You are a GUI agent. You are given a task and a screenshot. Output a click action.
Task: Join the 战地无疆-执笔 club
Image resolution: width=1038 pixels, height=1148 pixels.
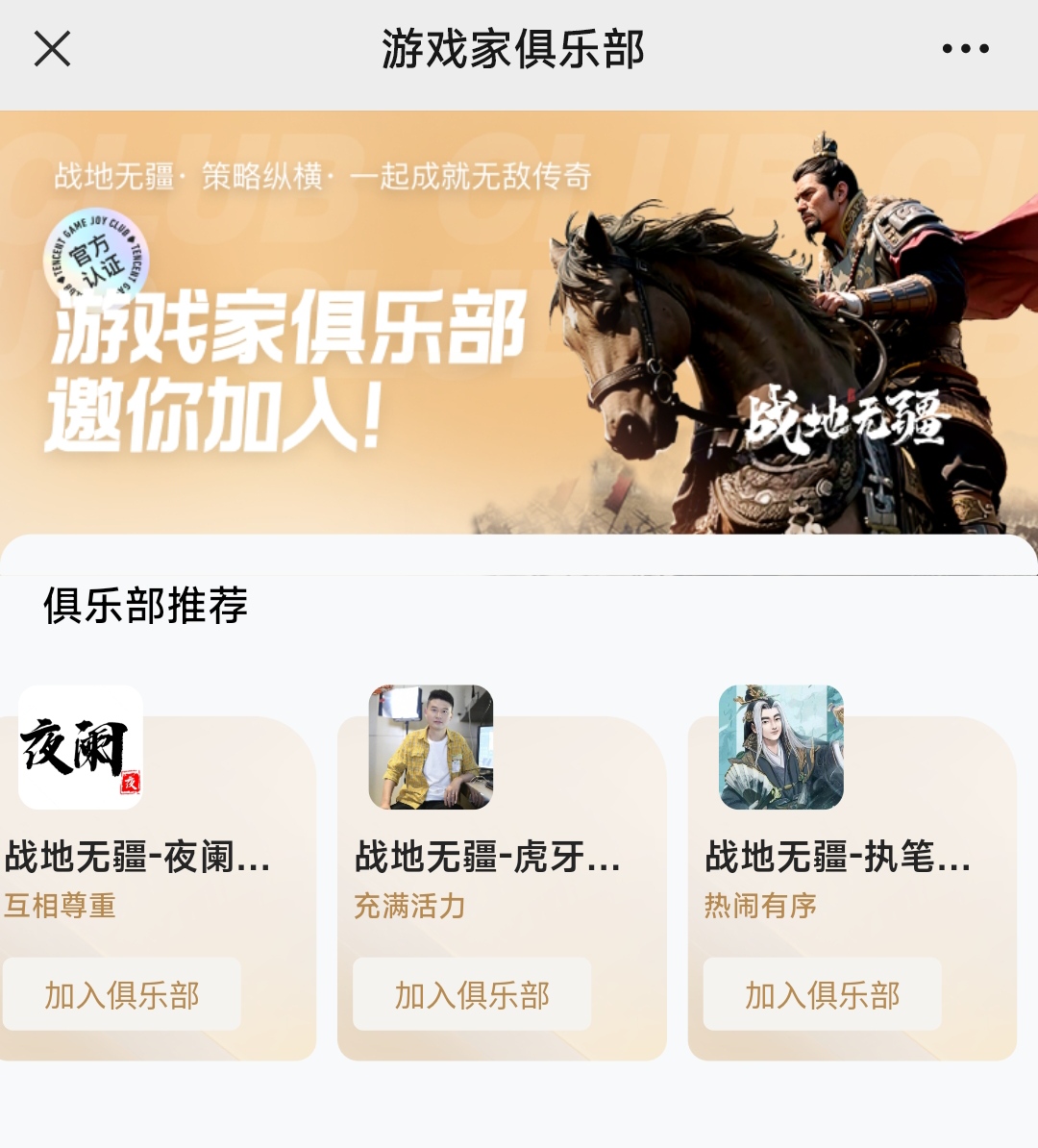[823, 994]
